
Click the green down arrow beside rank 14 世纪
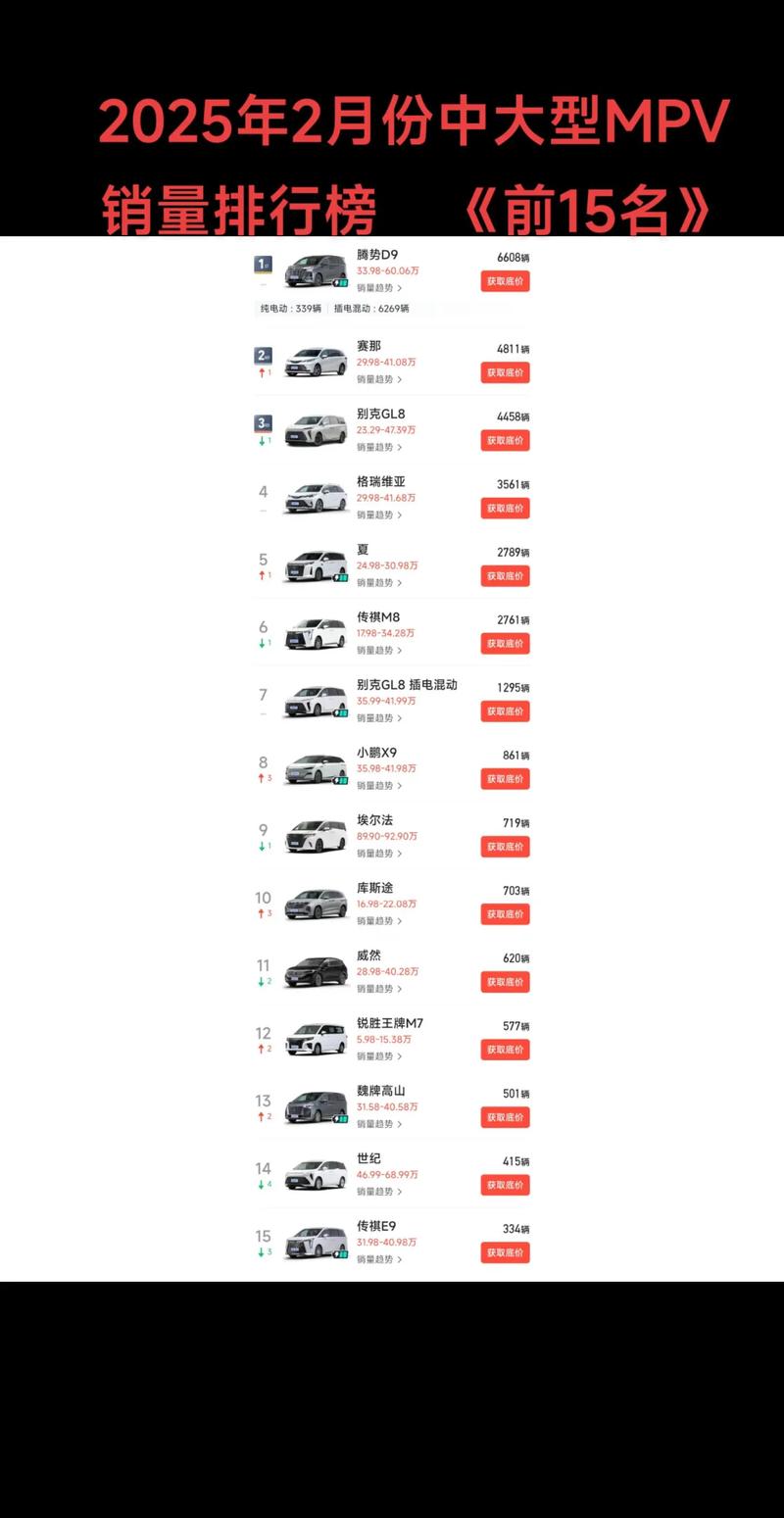263,1183
